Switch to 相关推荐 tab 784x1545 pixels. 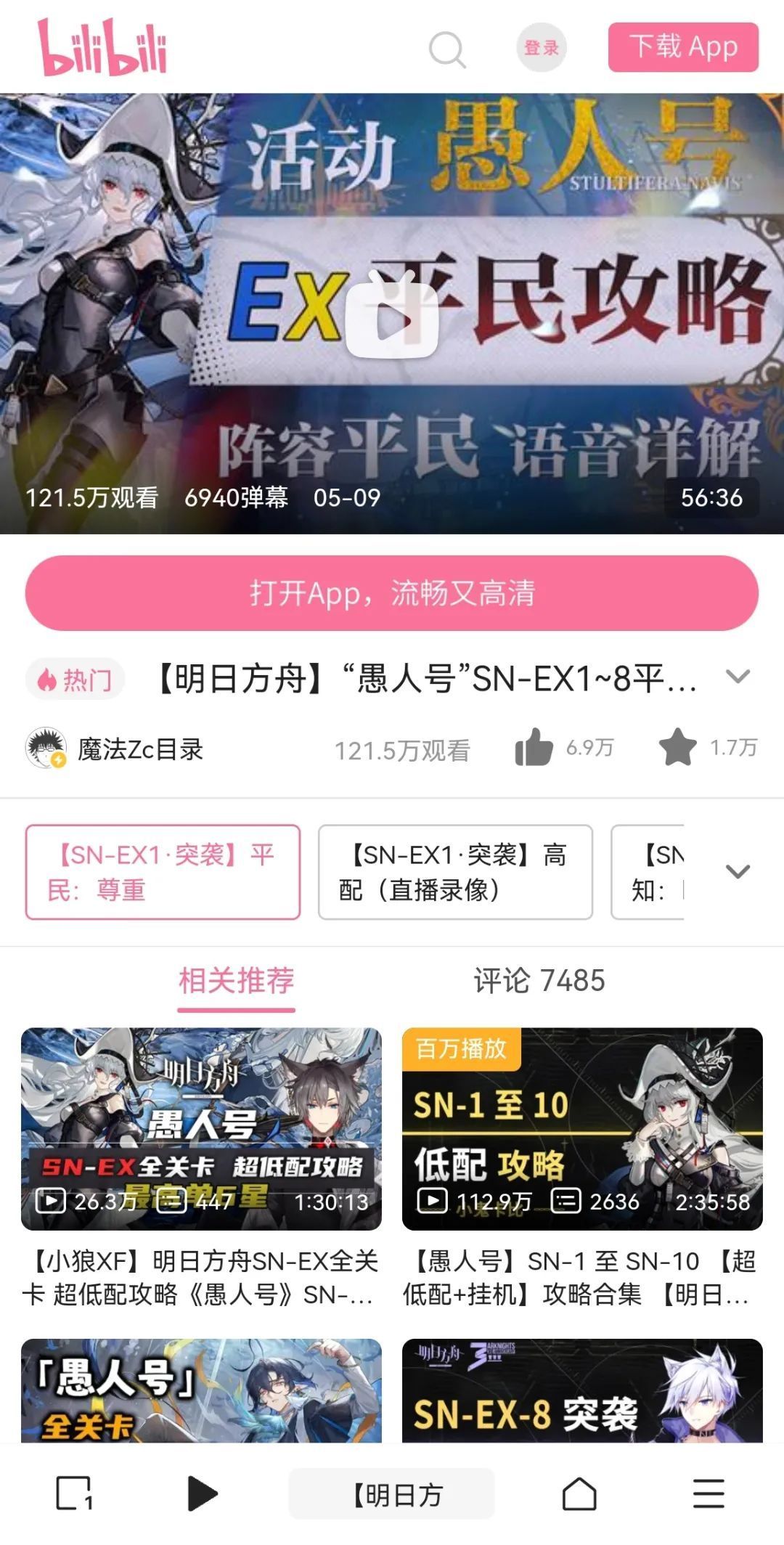pos(237,981)
